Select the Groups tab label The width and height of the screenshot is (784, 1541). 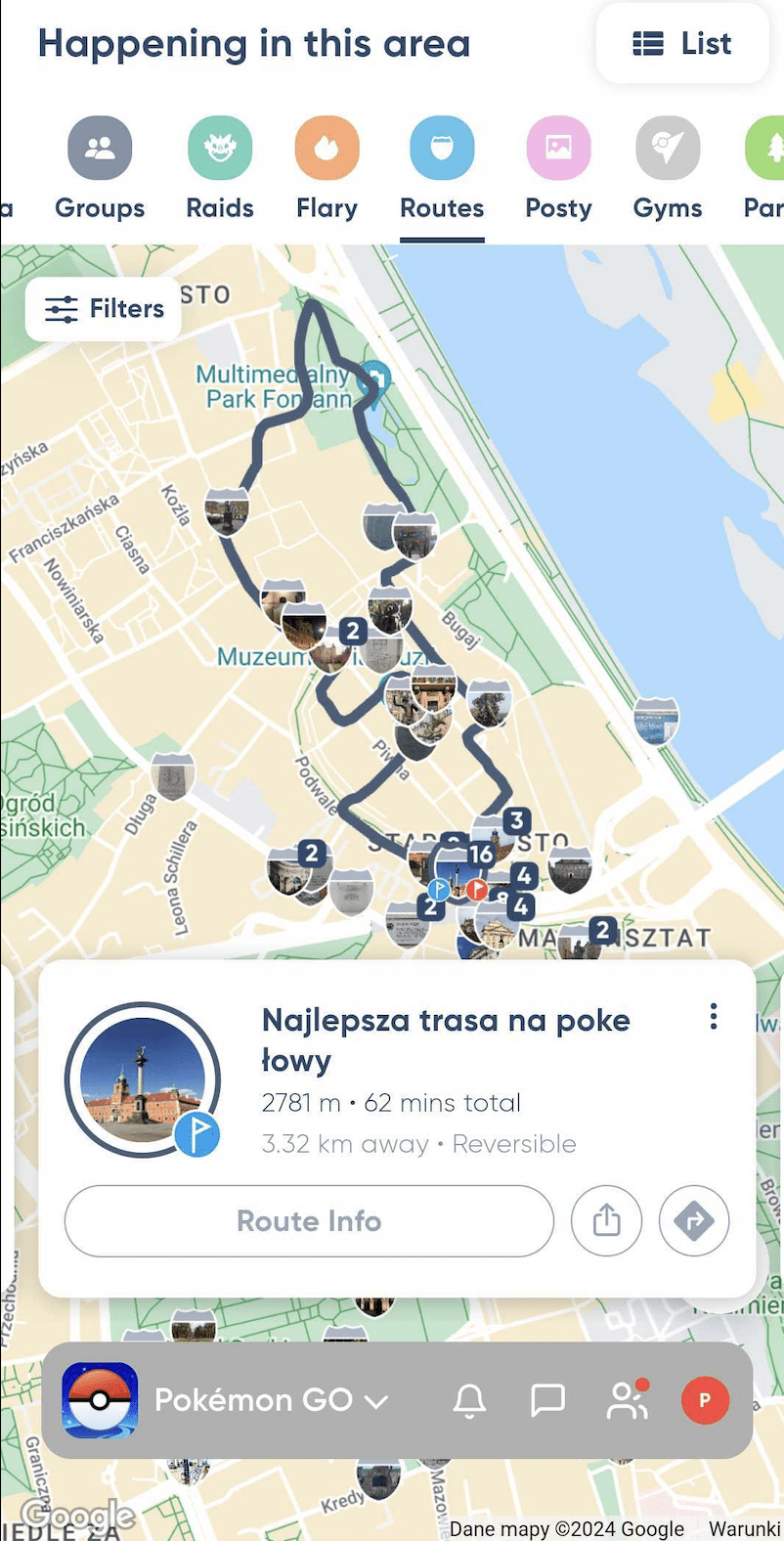click(x=99, y=207)
